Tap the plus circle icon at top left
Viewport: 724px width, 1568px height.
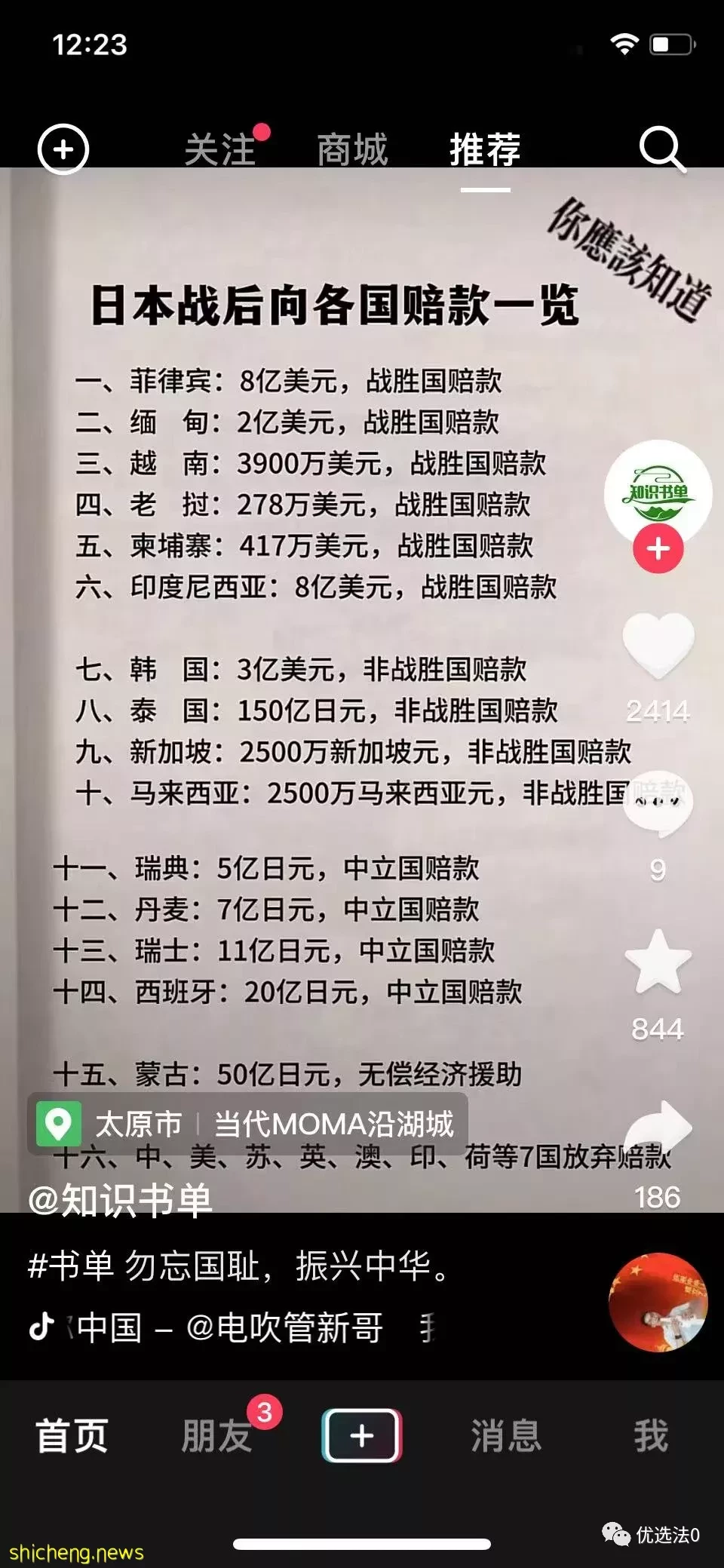(x=63, y=149)
